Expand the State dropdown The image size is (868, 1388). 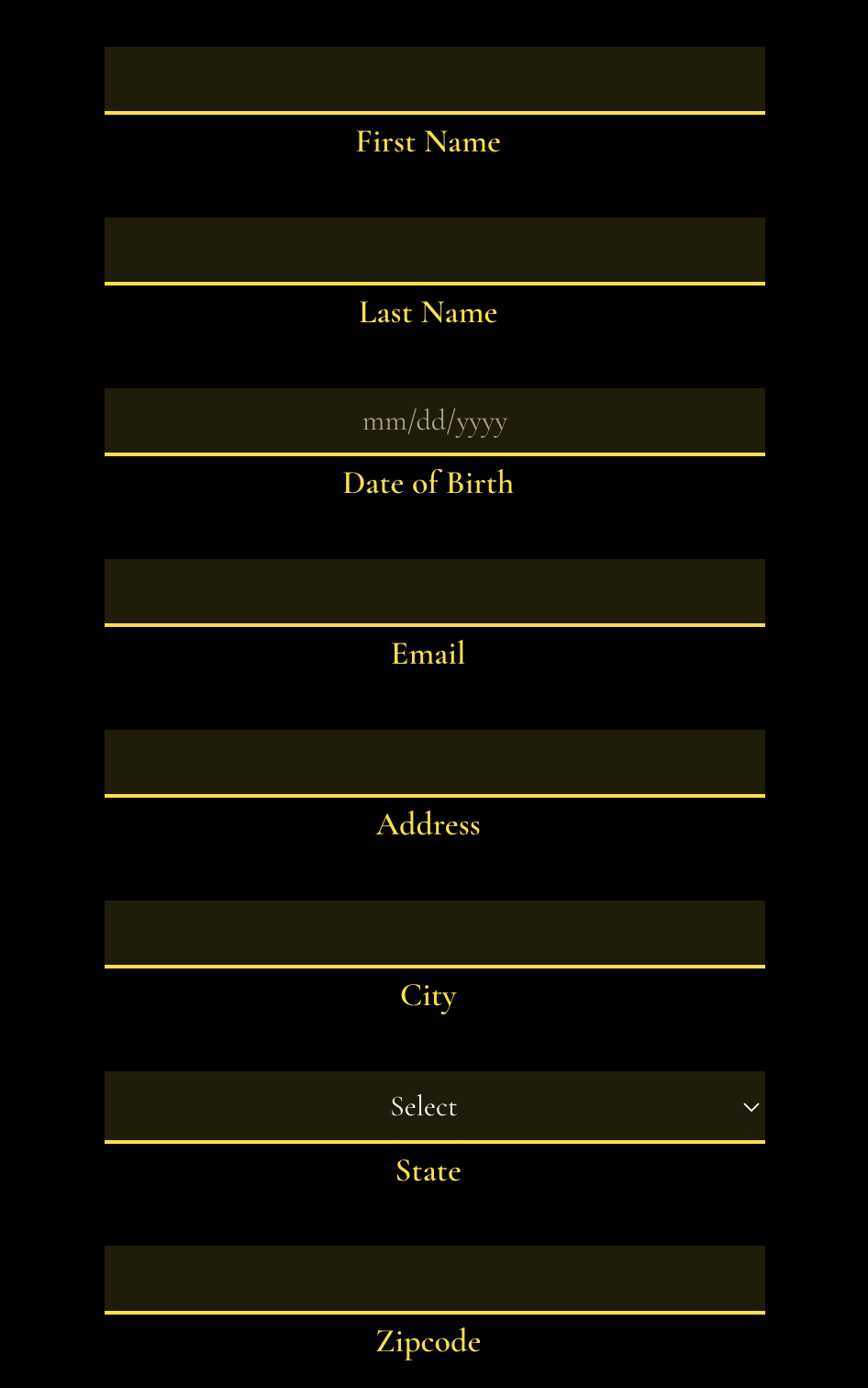coord(434,1106)
